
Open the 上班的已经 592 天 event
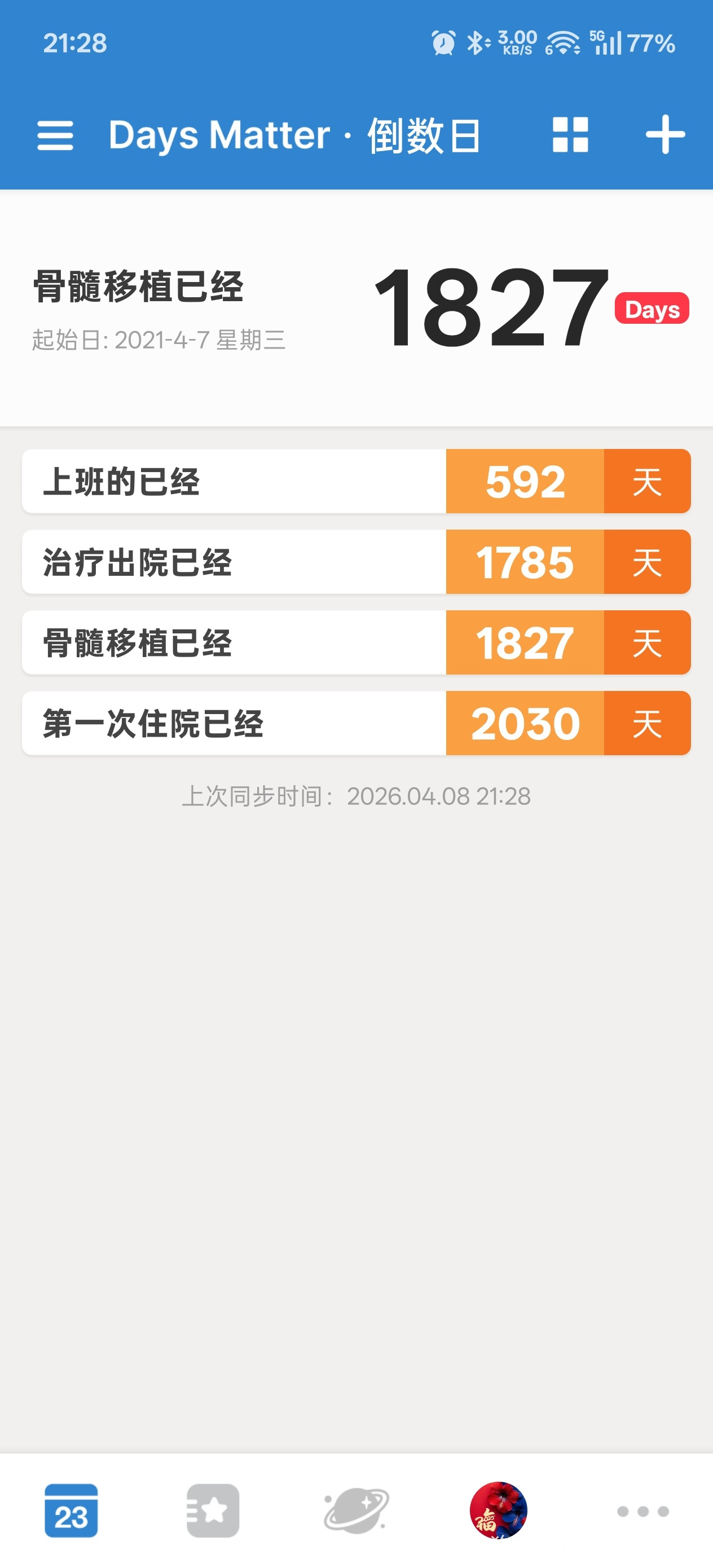click(x=356, y=482)
